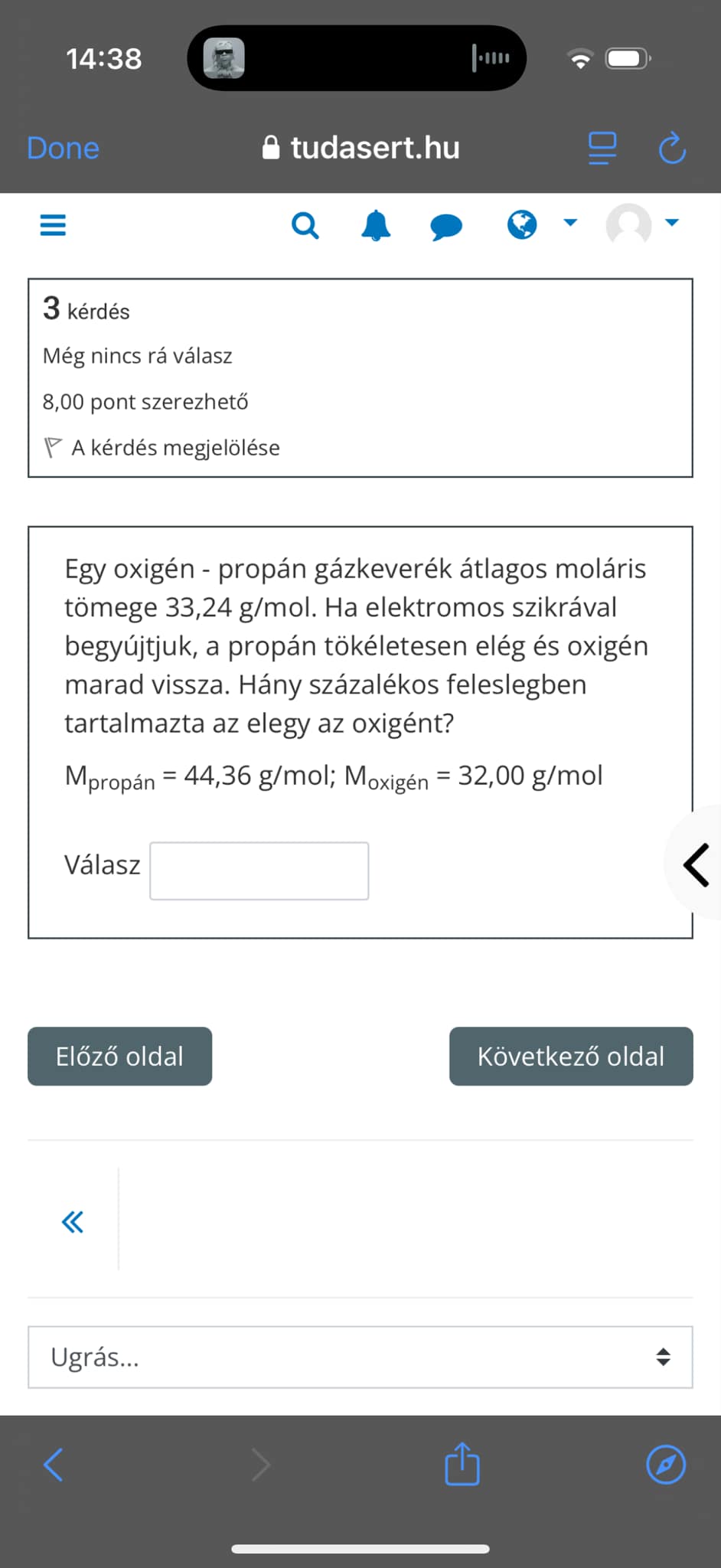This screenshot has width=721, height=1568.
Task: Tap the double left chevron link
Action: pyautogui.click(x=73, y=1221)
